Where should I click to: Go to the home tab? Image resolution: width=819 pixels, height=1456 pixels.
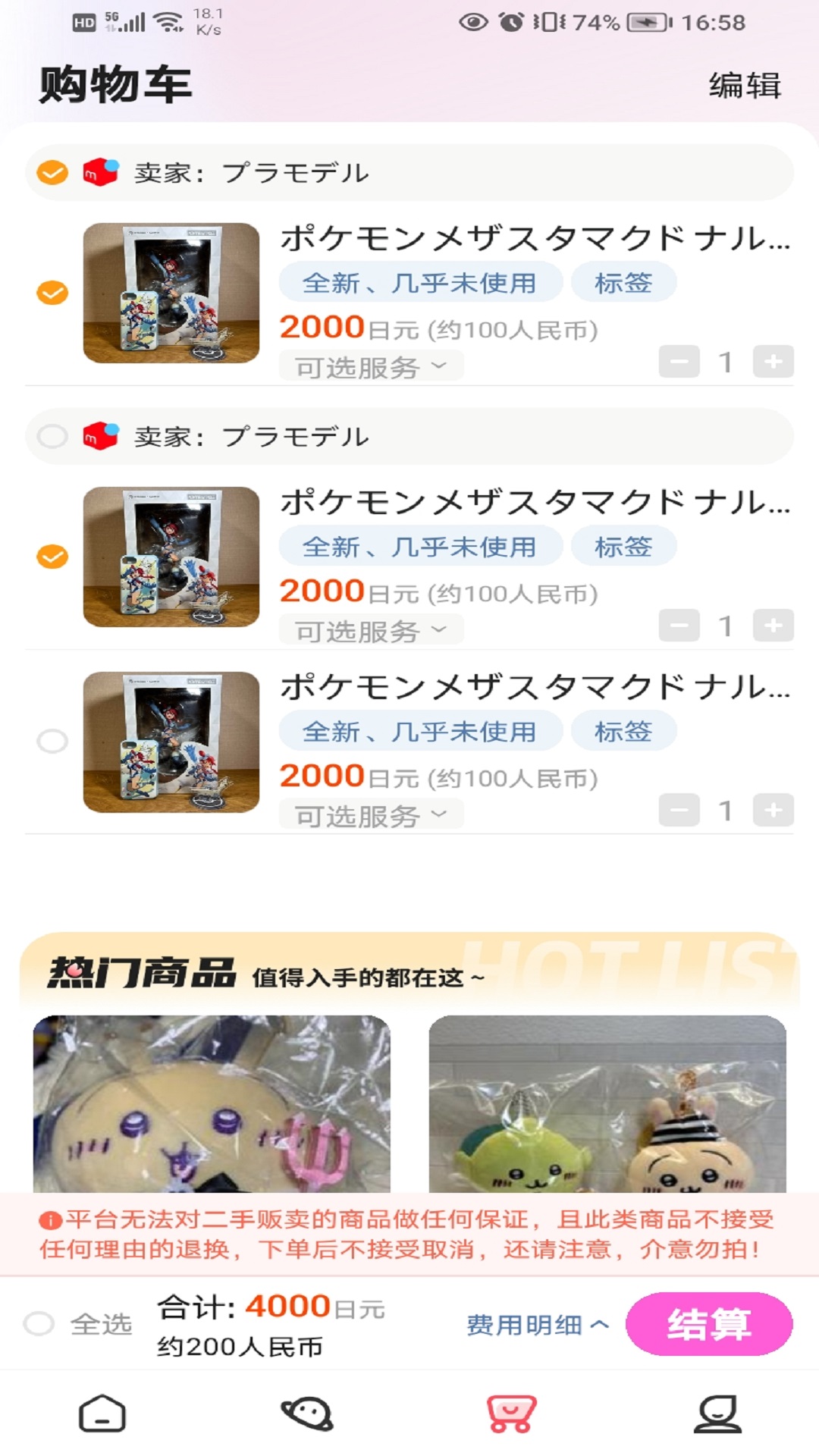tap(102, 1414)
